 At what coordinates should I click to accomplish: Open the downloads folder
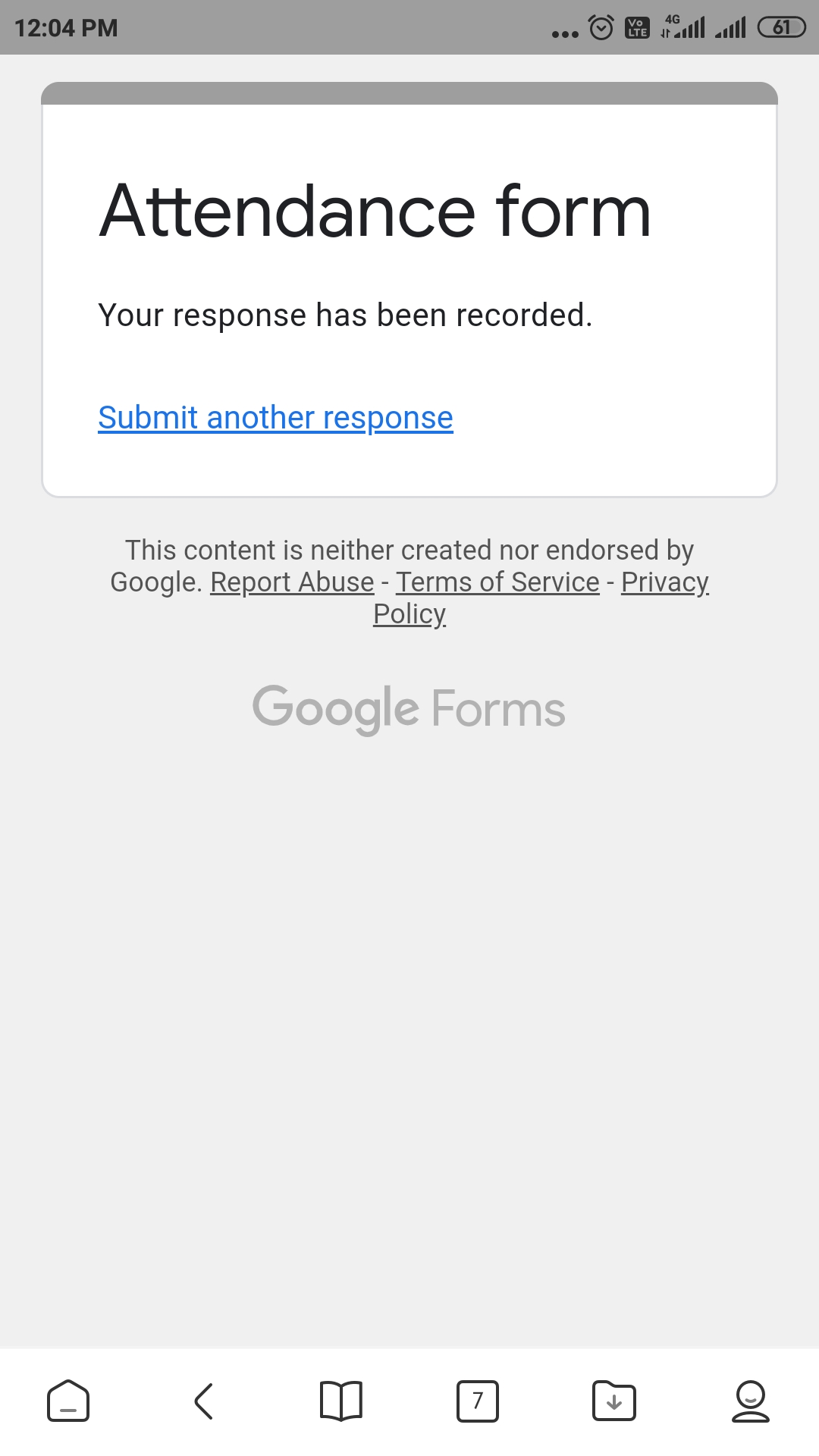click(614, 1401)
